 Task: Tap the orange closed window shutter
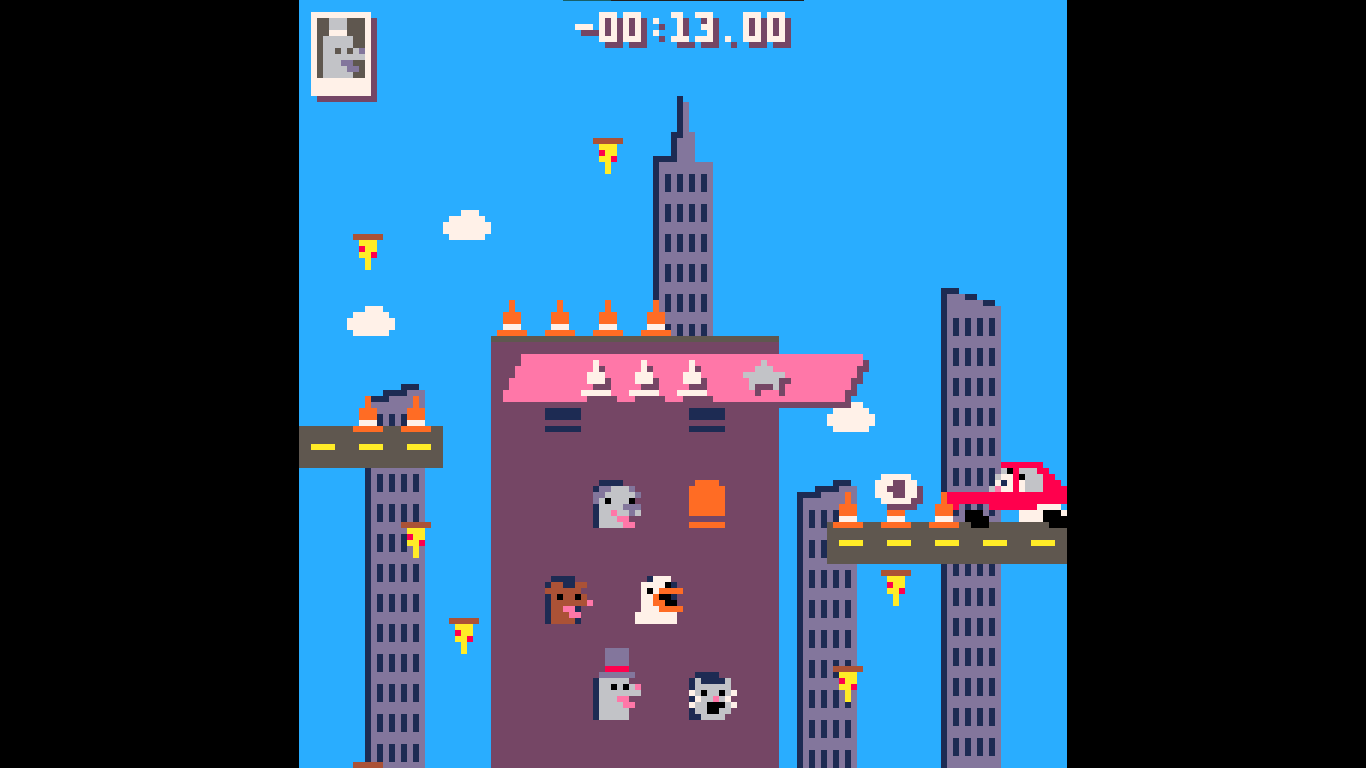(707, 504)
